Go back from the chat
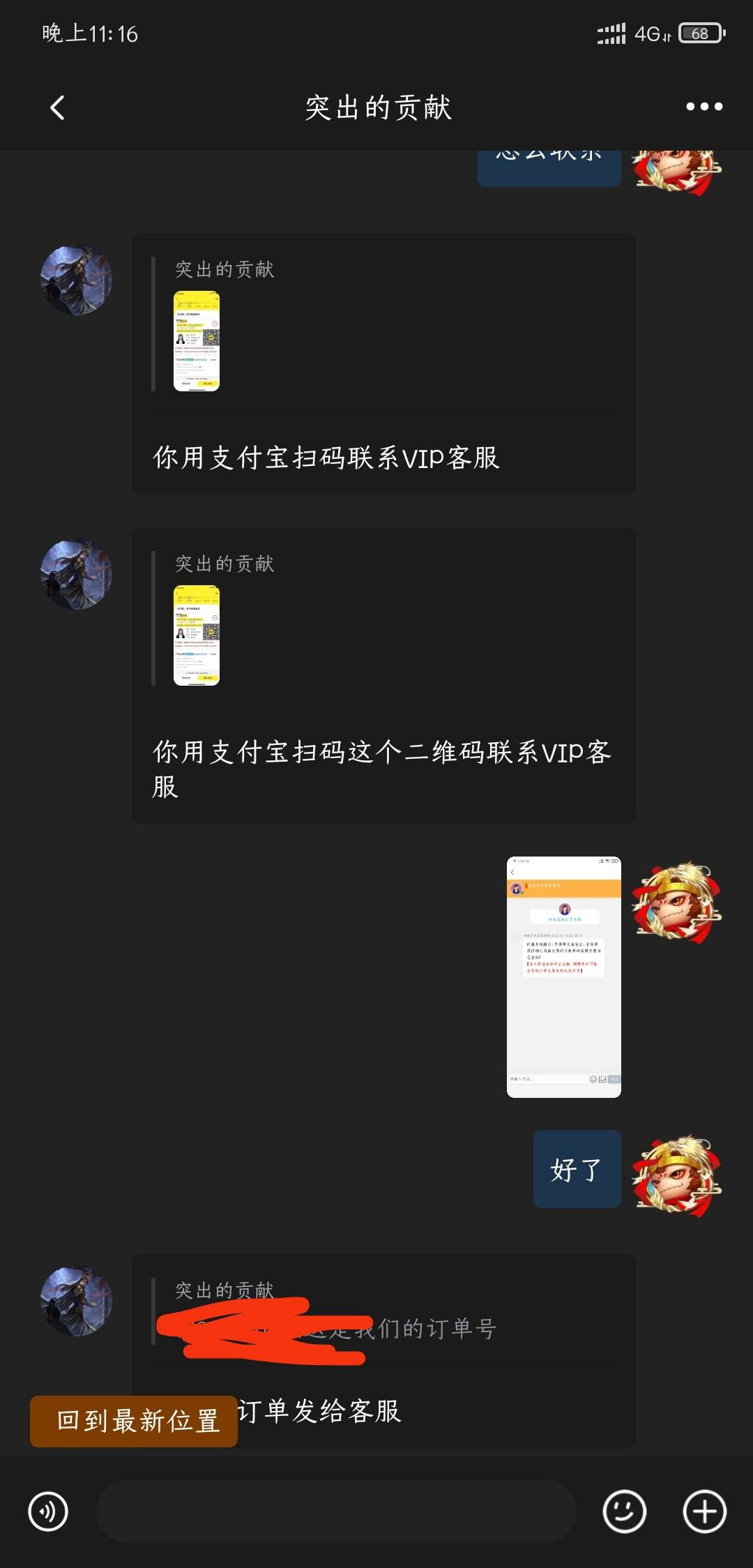Image resolution: width=753 pixels, height=1568 pixels. (x=58, y=108)
